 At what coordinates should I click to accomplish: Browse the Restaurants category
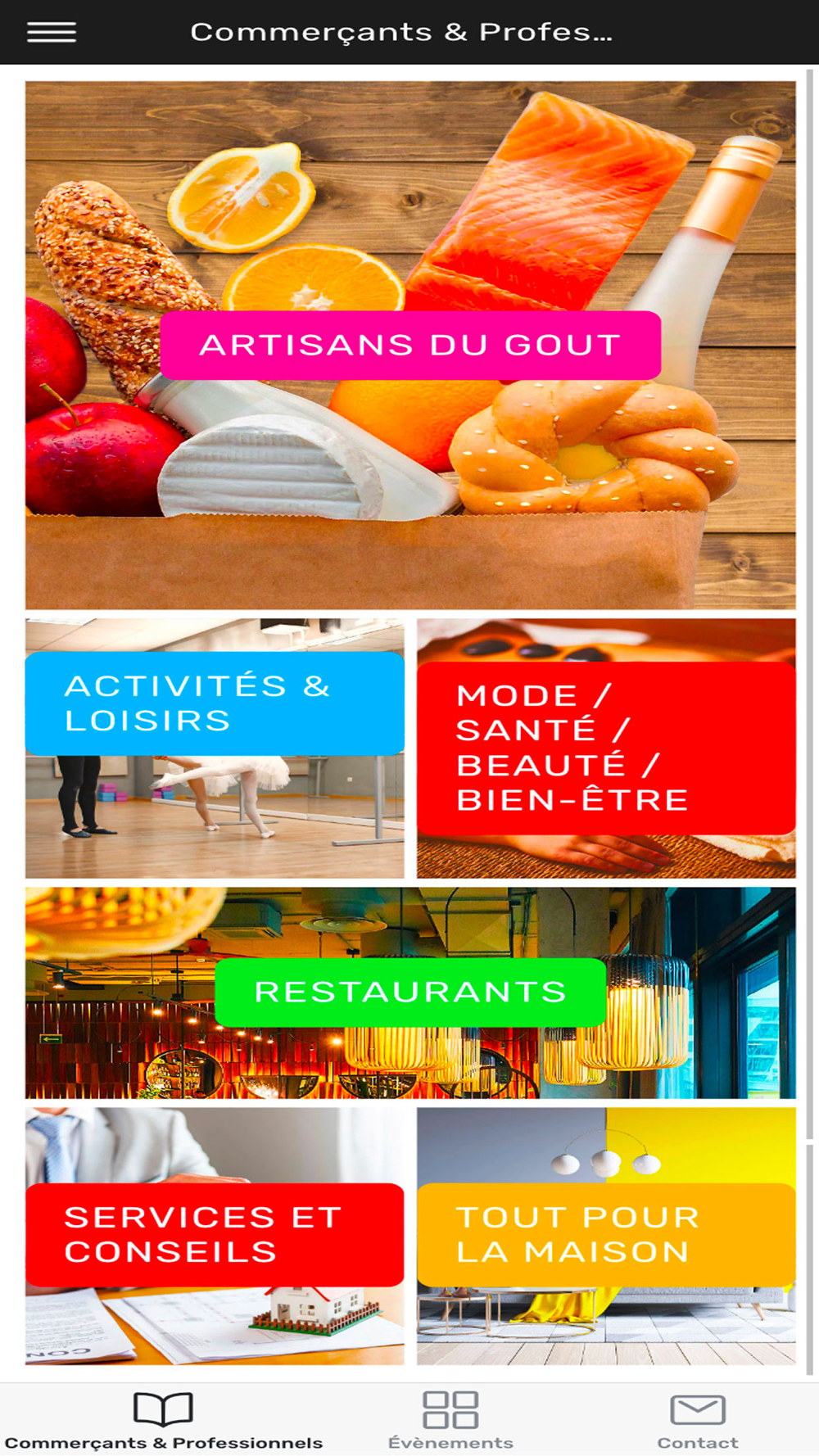(x=410, y=993)
